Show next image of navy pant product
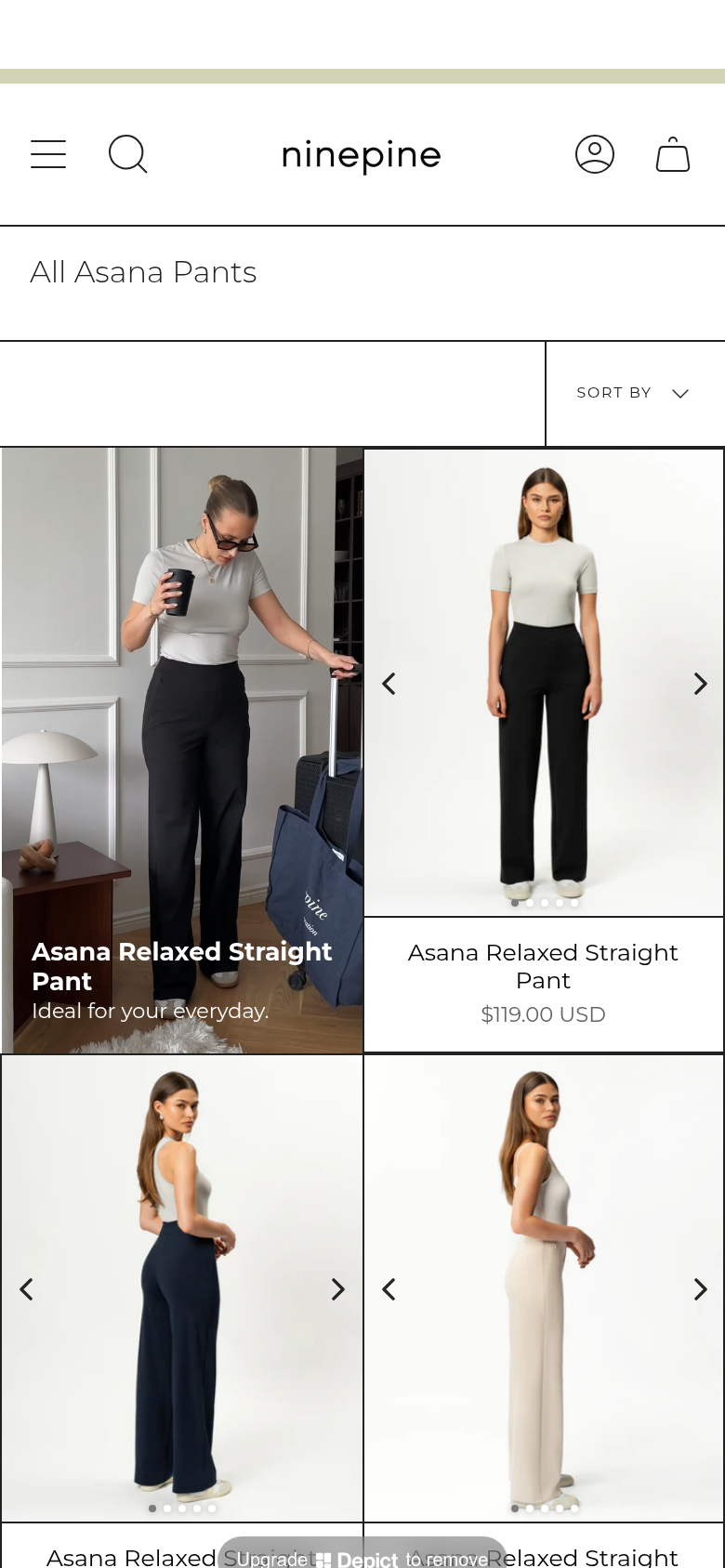 337,1289
